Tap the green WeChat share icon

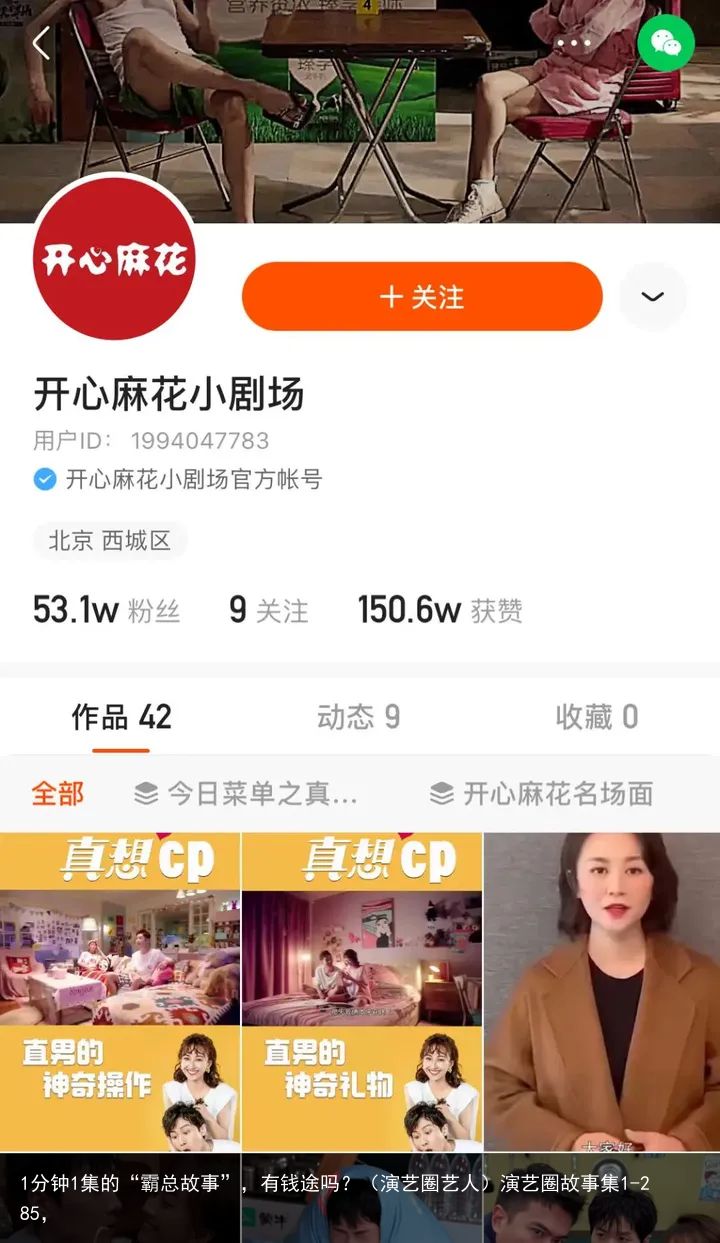(x=666, y=43)
